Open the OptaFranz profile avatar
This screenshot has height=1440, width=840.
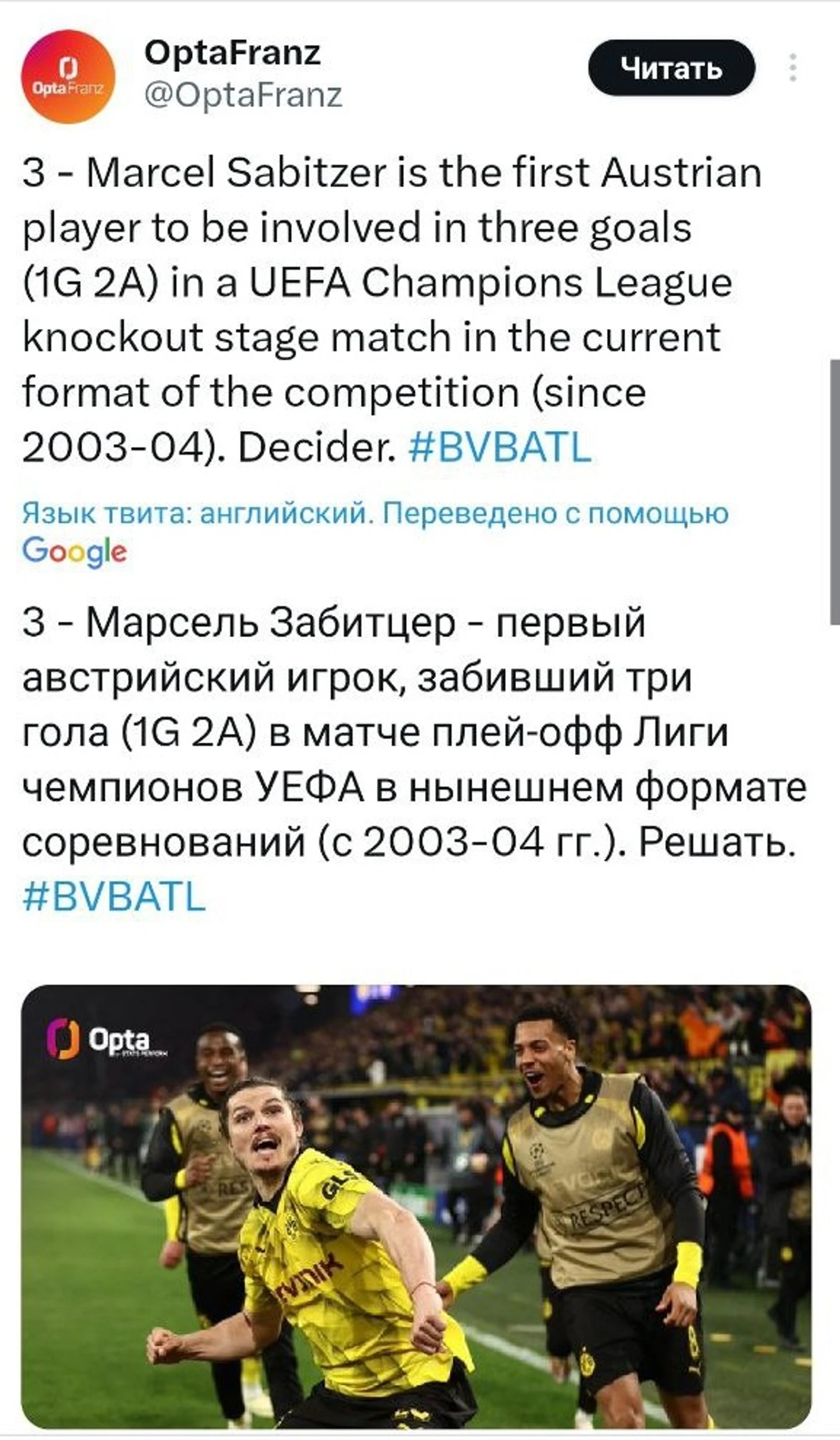[68, 77]
